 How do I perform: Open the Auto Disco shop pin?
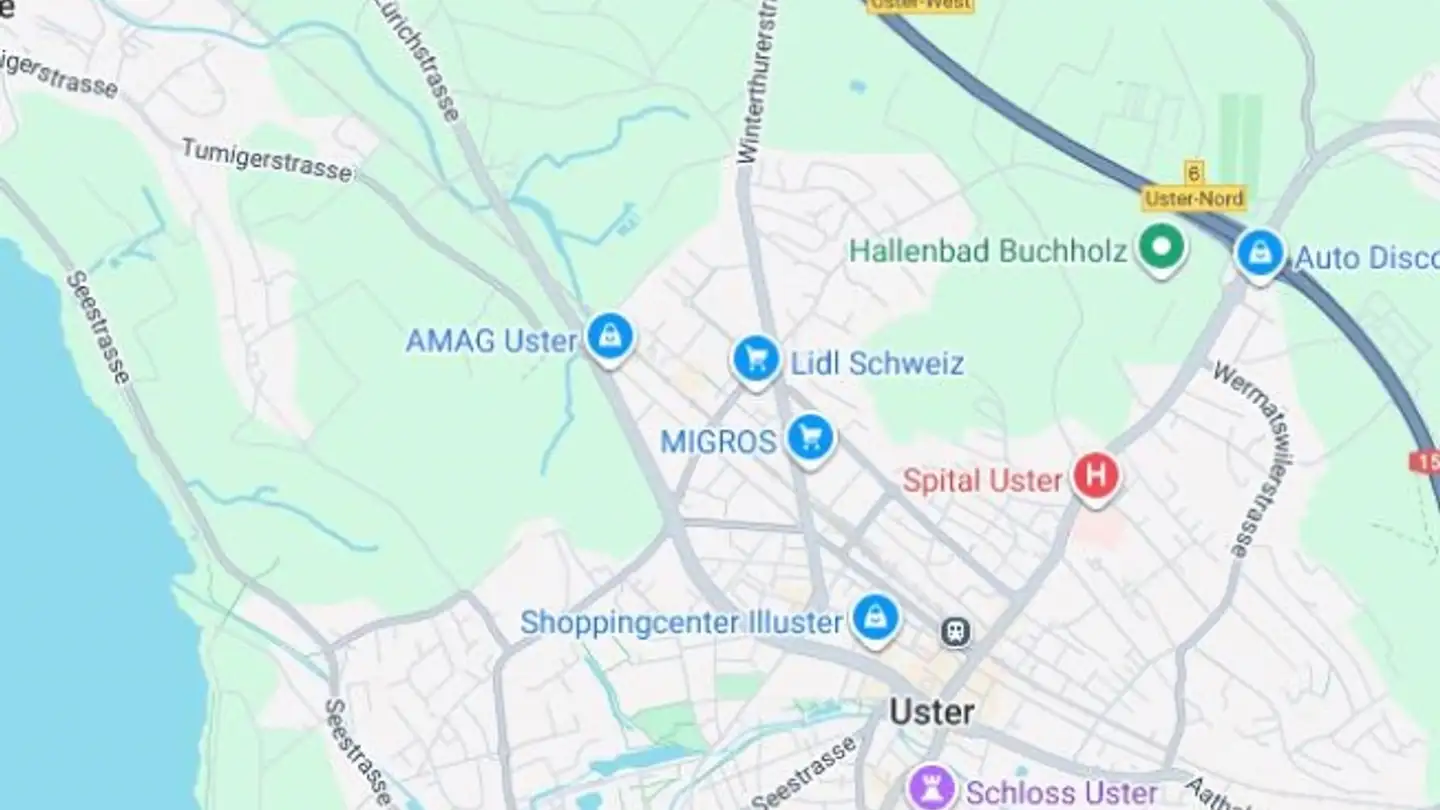pyautogui.click(x=1260, y=253)
